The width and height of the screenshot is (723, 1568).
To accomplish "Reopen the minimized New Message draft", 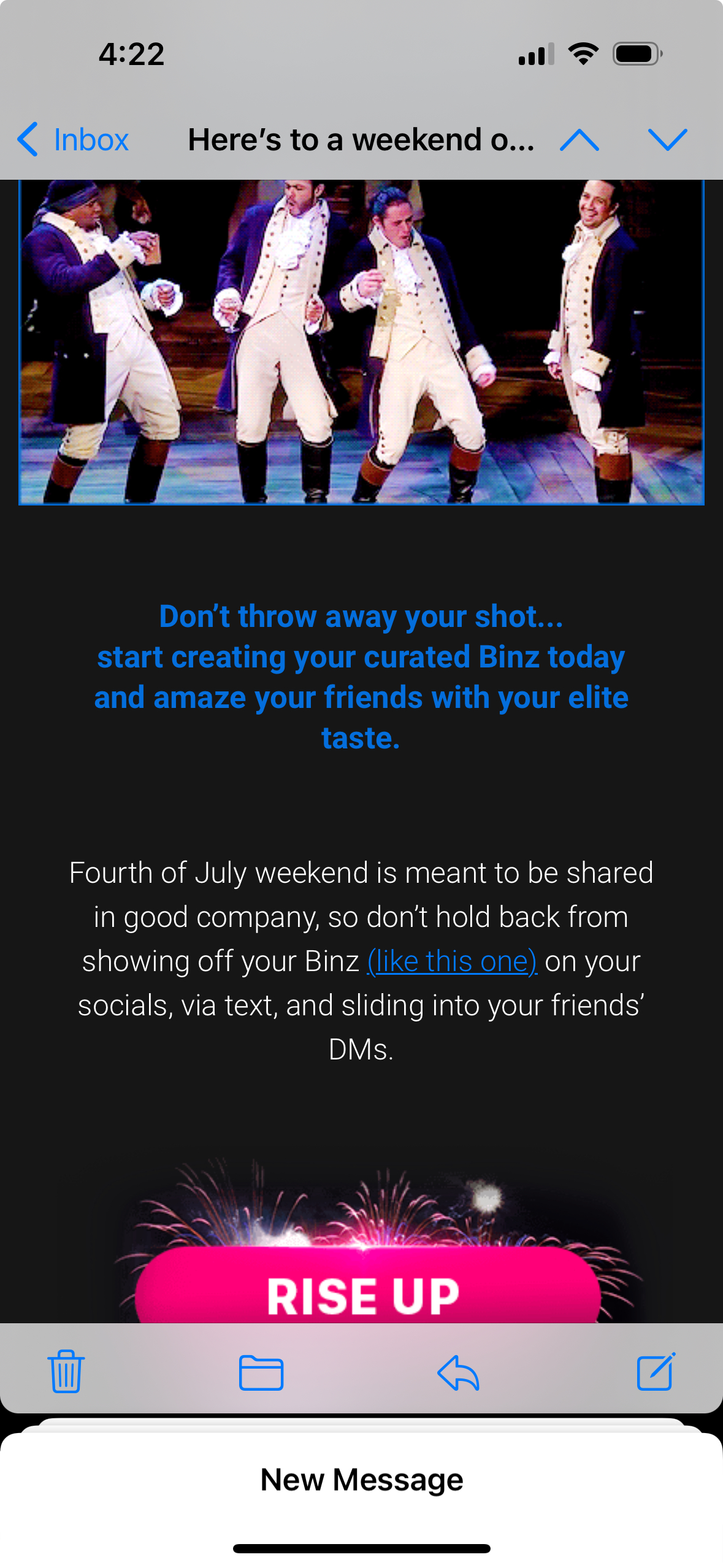I will point(361,1479).
